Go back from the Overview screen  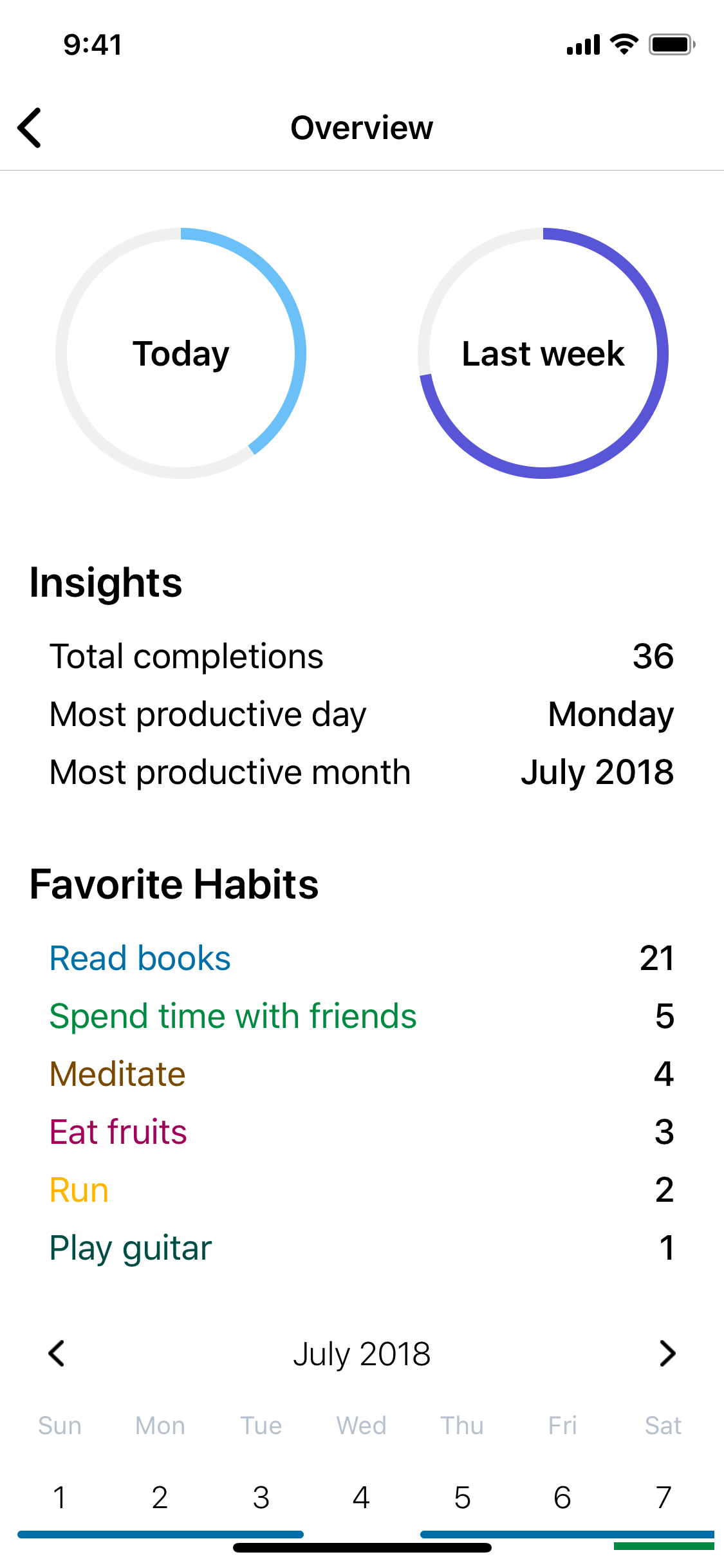pos(30,127)
